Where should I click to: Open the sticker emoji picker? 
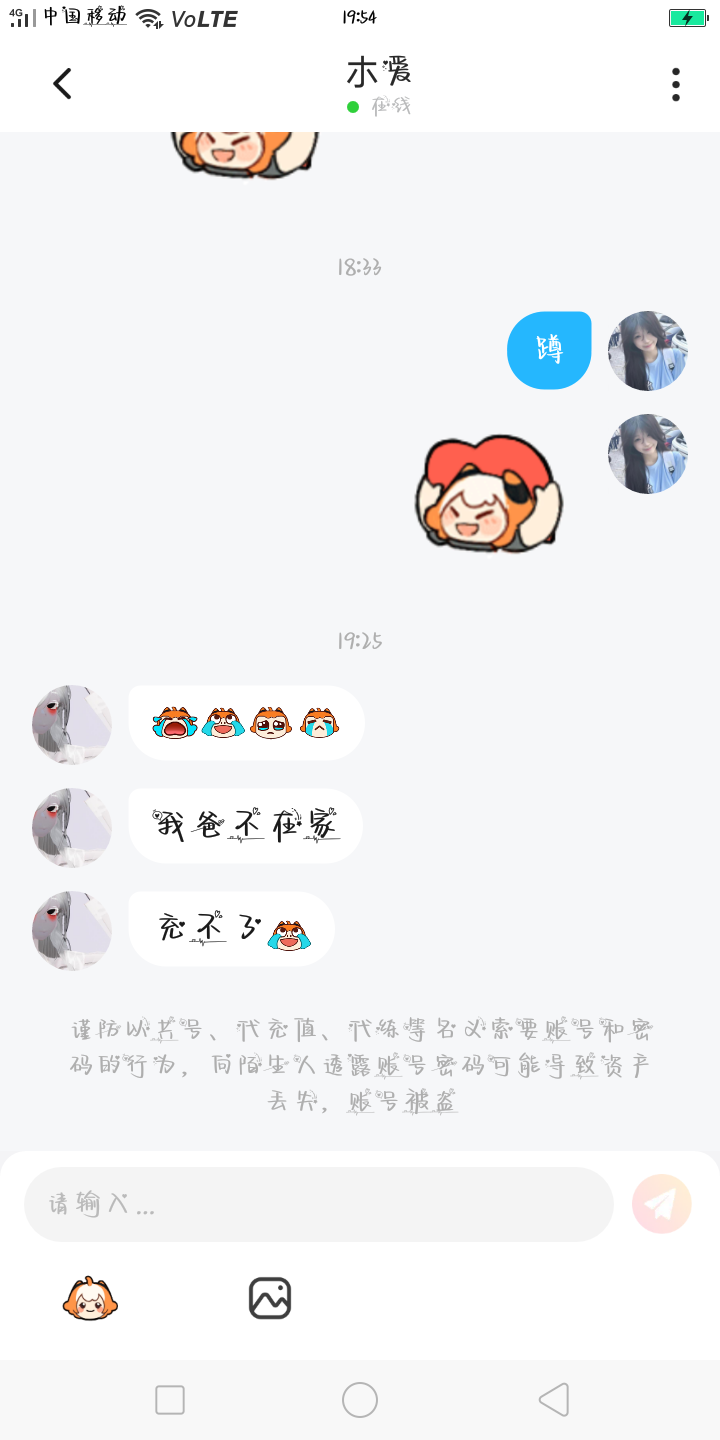90,1299
